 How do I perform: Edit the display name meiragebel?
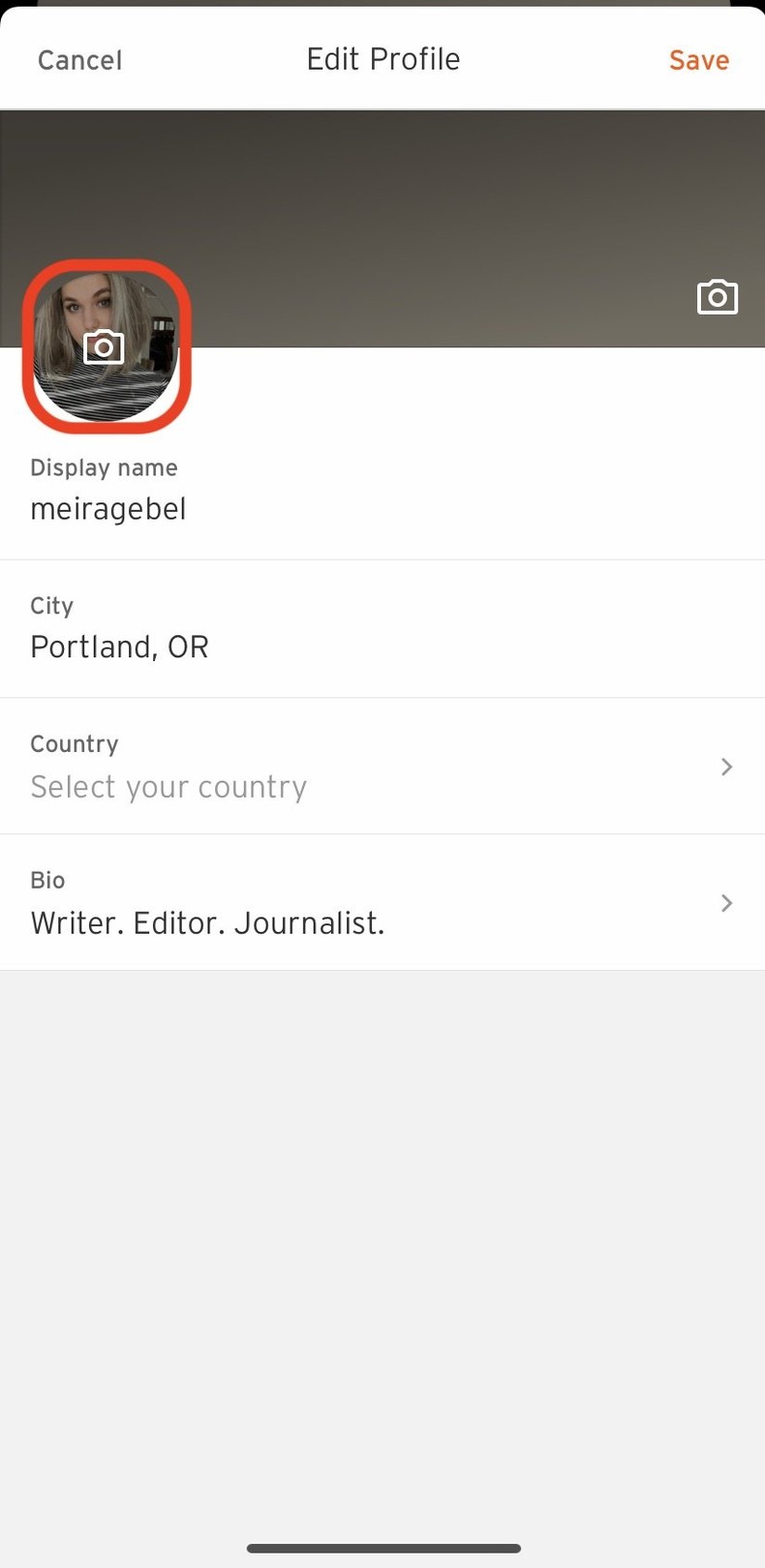point(108,508)
